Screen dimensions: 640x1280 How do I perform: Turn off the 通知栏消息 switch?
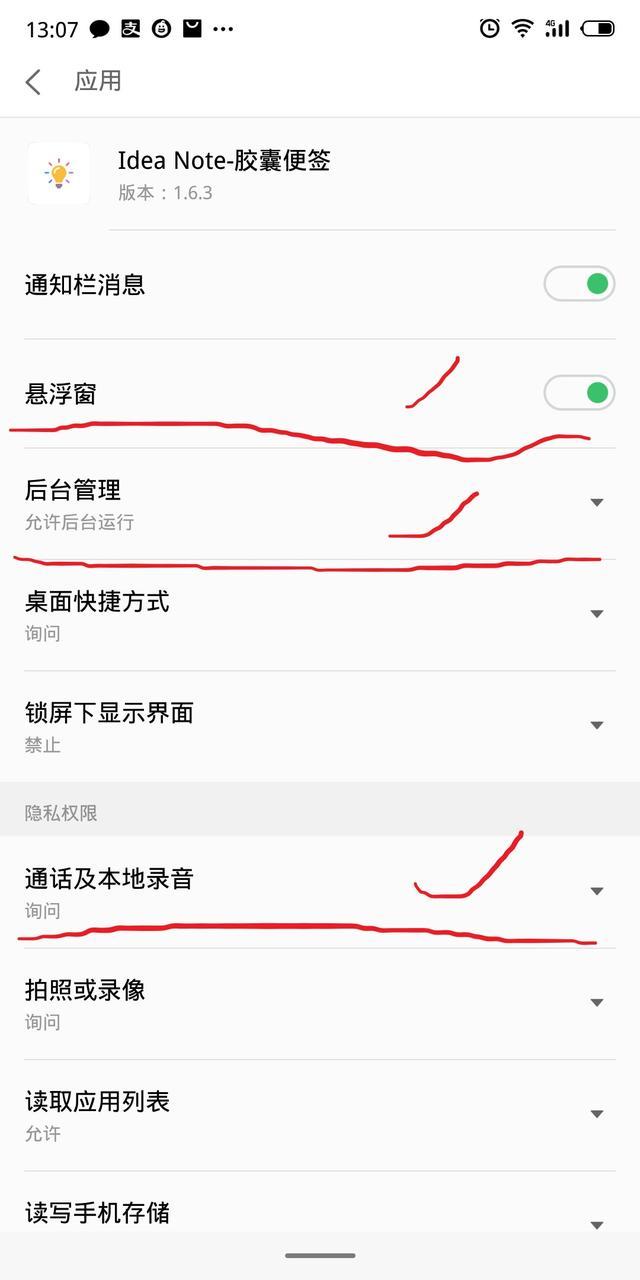(x=579, y=284)
